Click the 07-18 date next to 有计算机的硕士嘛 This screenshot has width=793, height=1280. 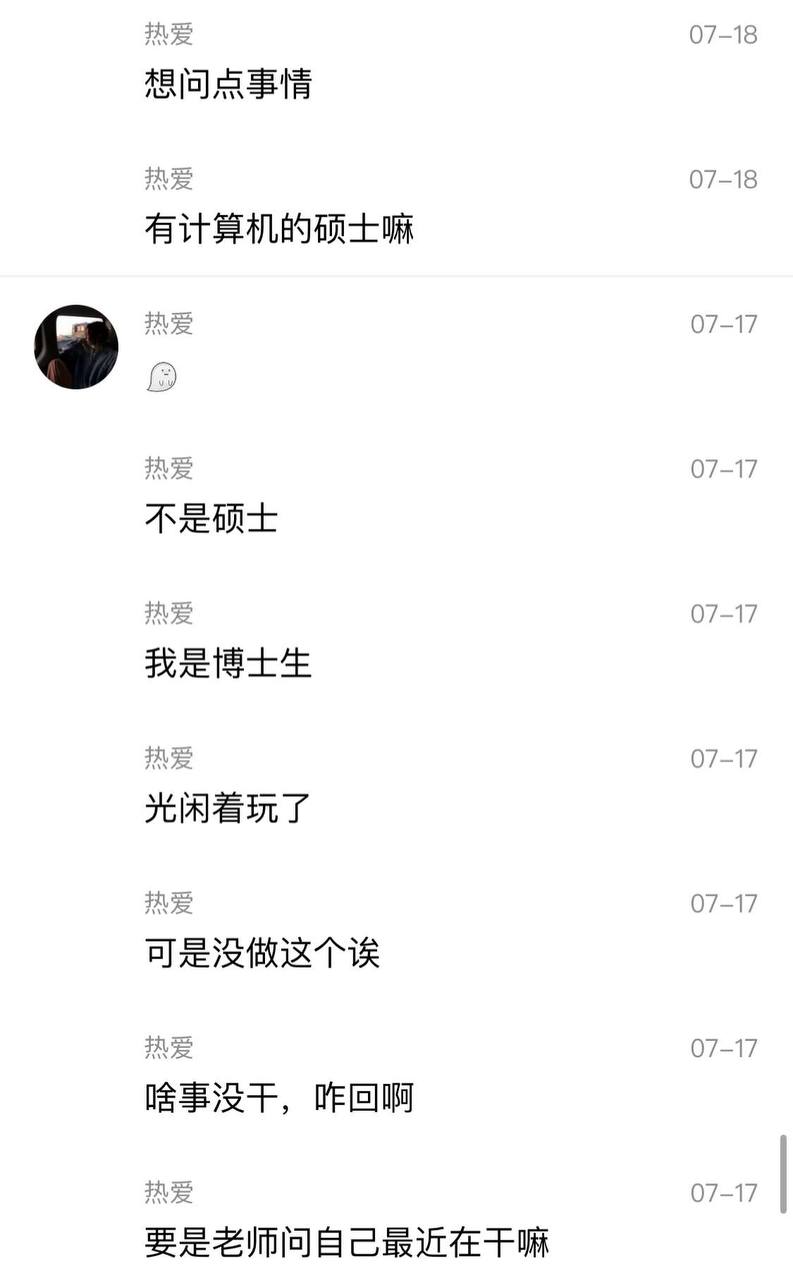[x=724, y=178]
